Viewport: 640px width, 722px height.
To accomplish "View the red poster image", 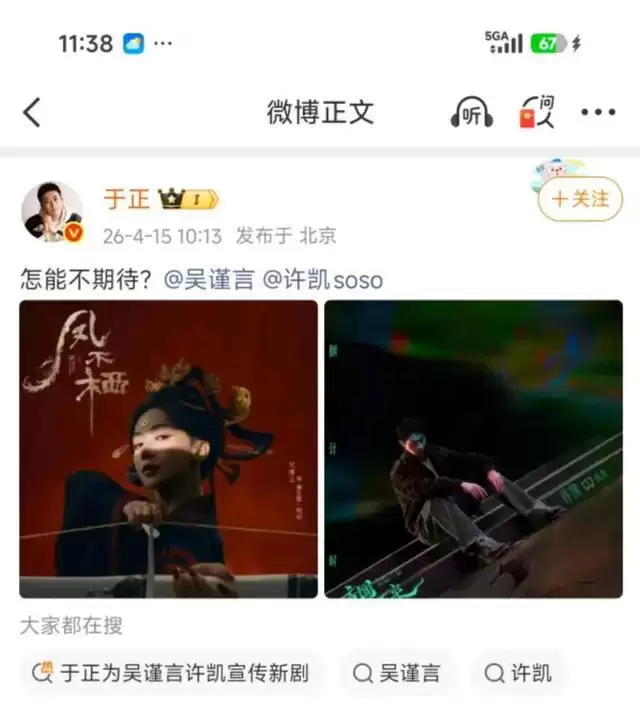I will [168, 449].
